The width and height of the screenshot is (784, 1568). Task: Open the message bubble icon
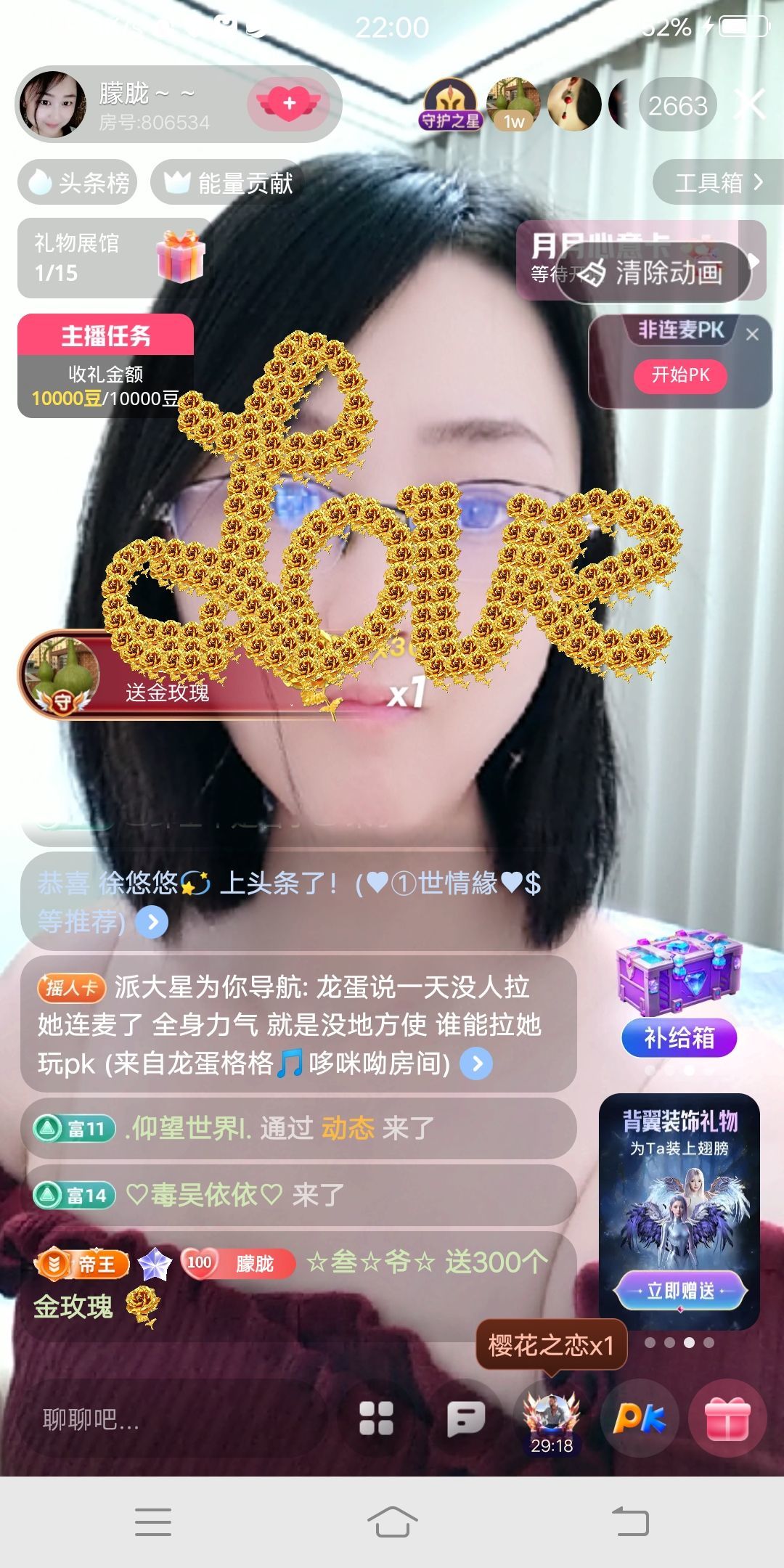tap(466, 1418)
